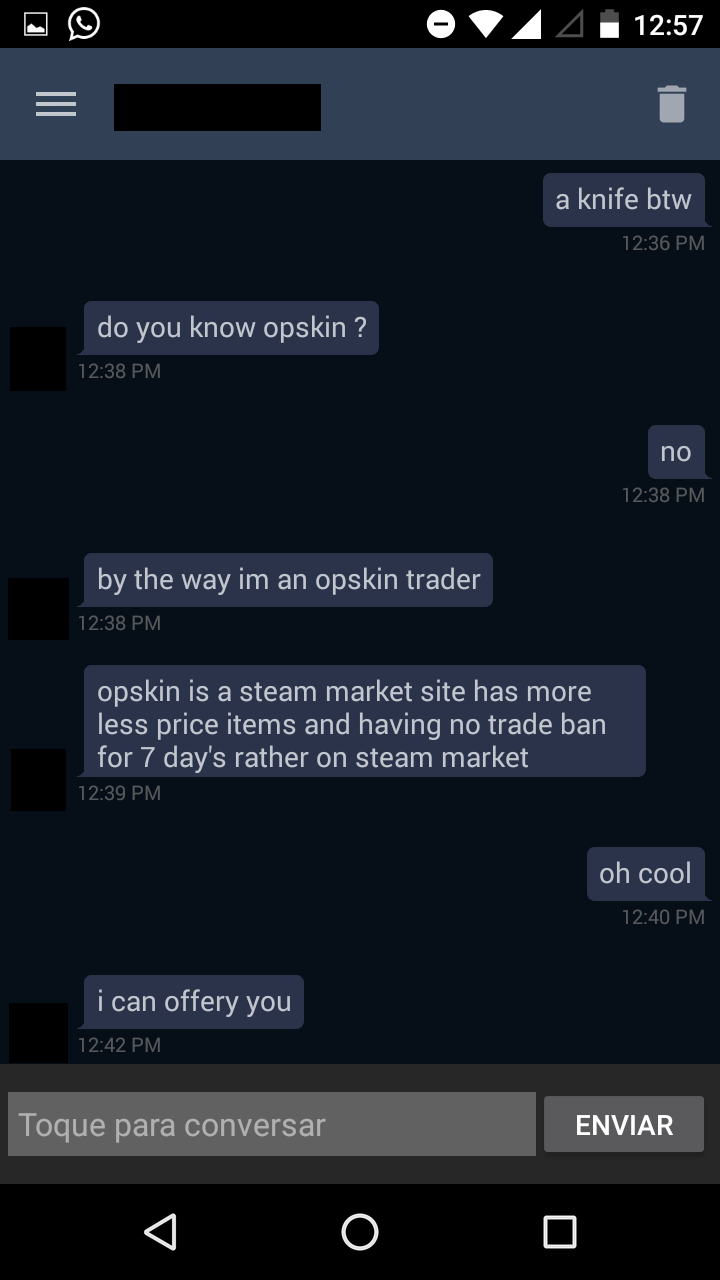Open the hamburger drawer menu
Image resolution: width=720 pixels, height=1280 pixels.
pyautogui.click(x=56, y=105)
